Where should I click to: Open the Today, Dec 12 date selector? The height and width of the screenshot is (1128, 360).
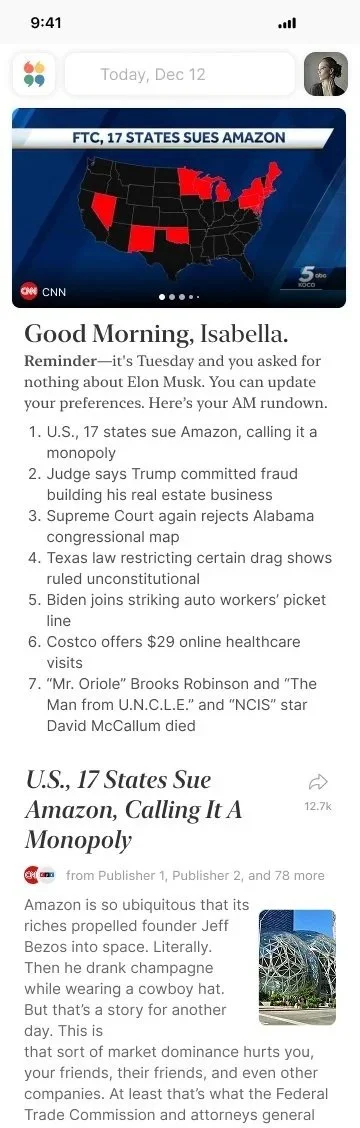[179, 74]
